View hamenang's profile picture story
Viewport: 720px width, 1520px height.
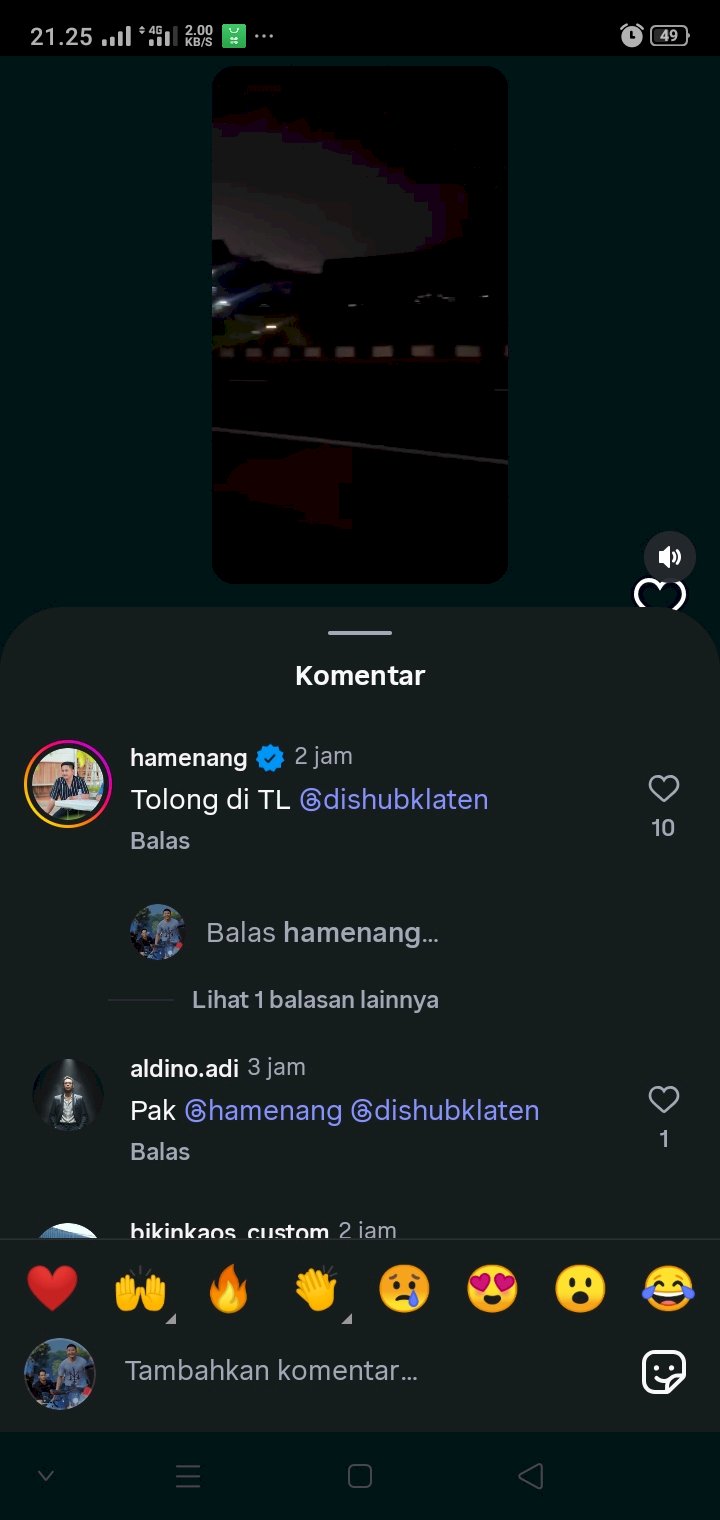[x=68, y=785]
